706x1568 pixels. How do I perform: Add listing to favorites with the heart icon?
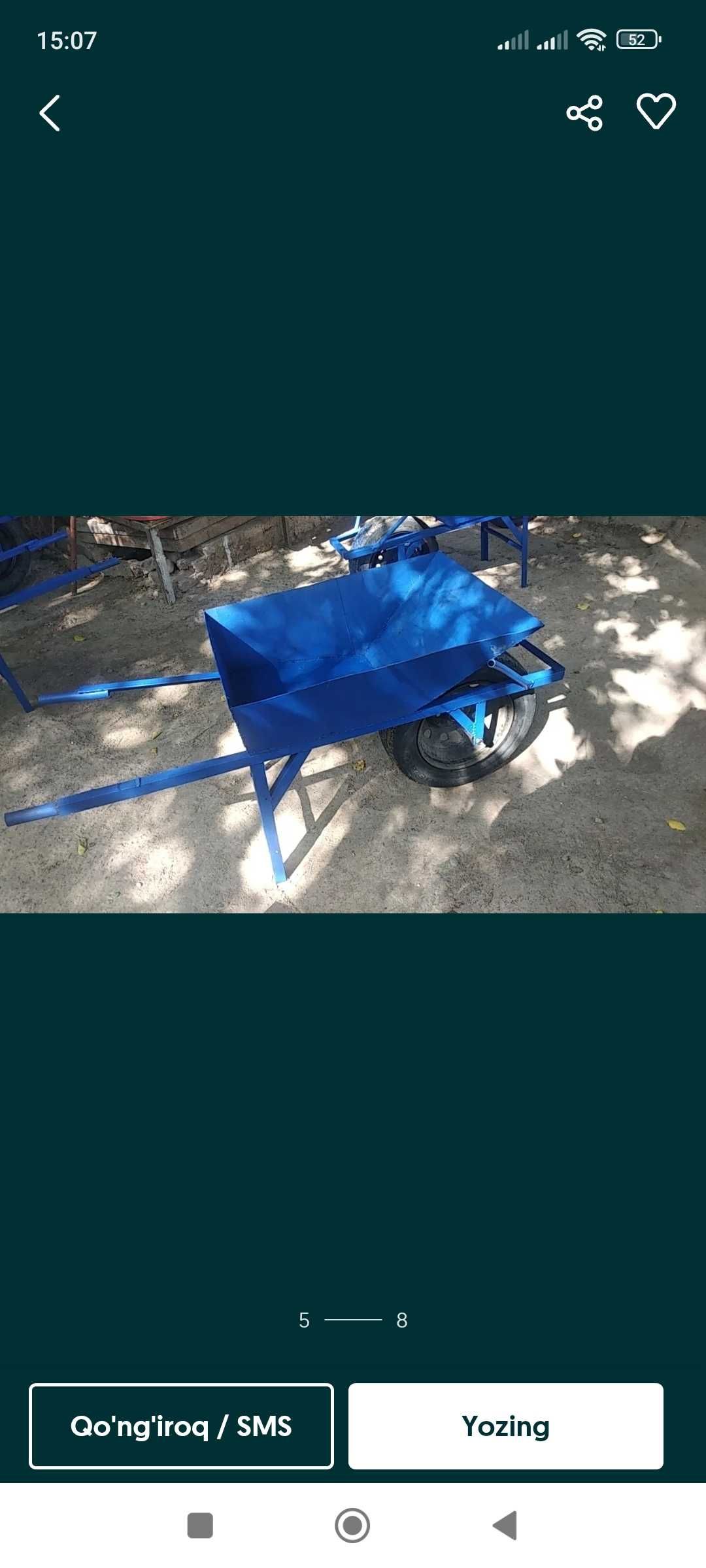[x=656, y=112]
